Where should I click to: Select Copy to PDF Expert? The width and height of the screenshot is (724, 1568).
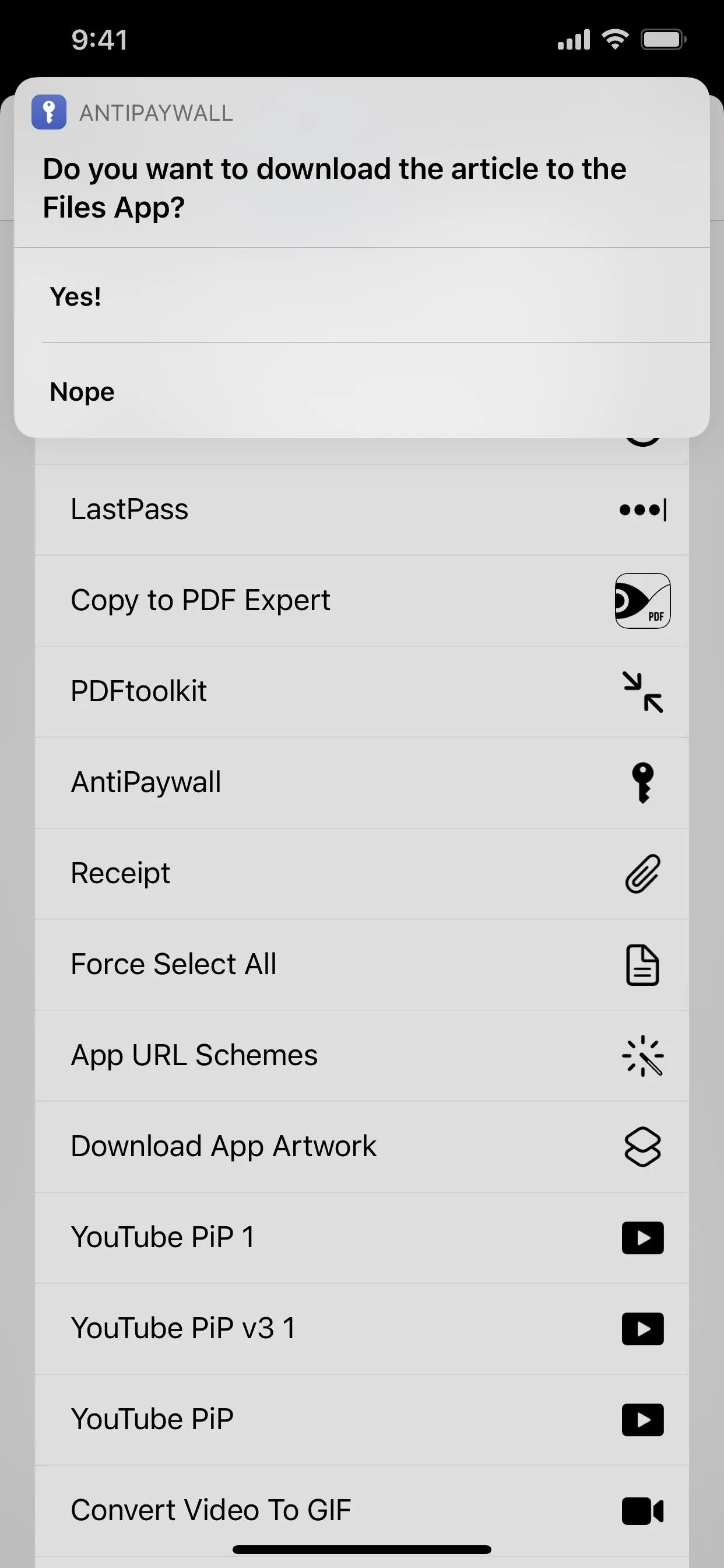point(362,601)
